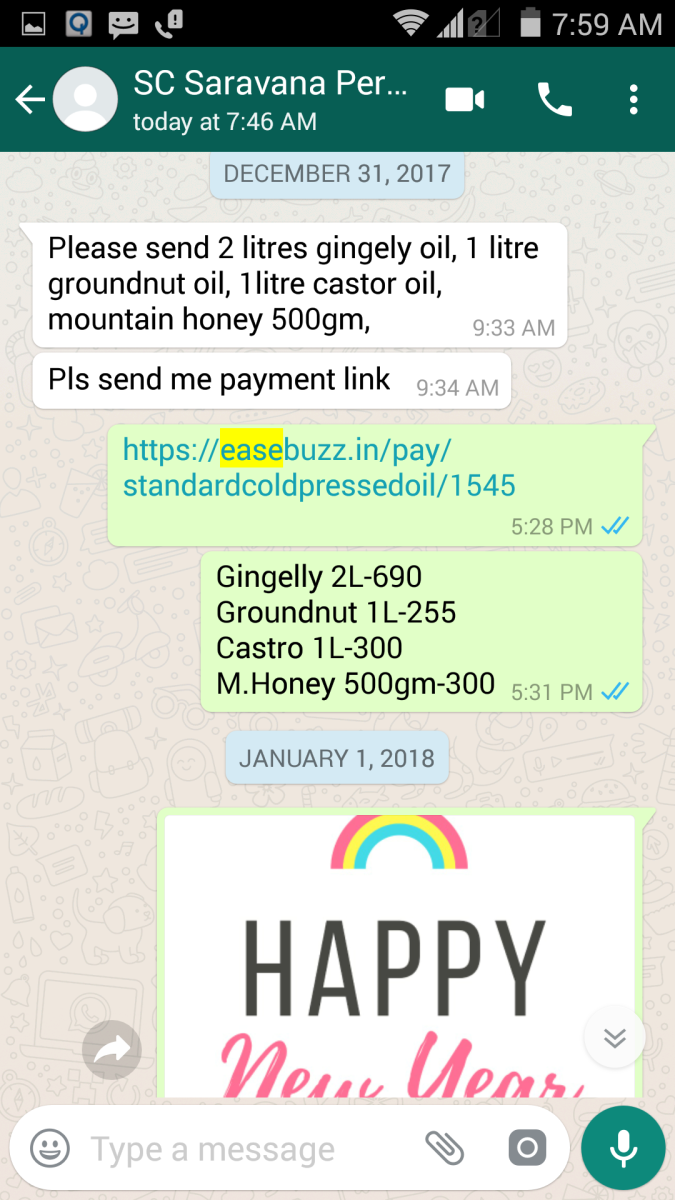Open the easebuzz.in payment link

click(x=318, y=468)
